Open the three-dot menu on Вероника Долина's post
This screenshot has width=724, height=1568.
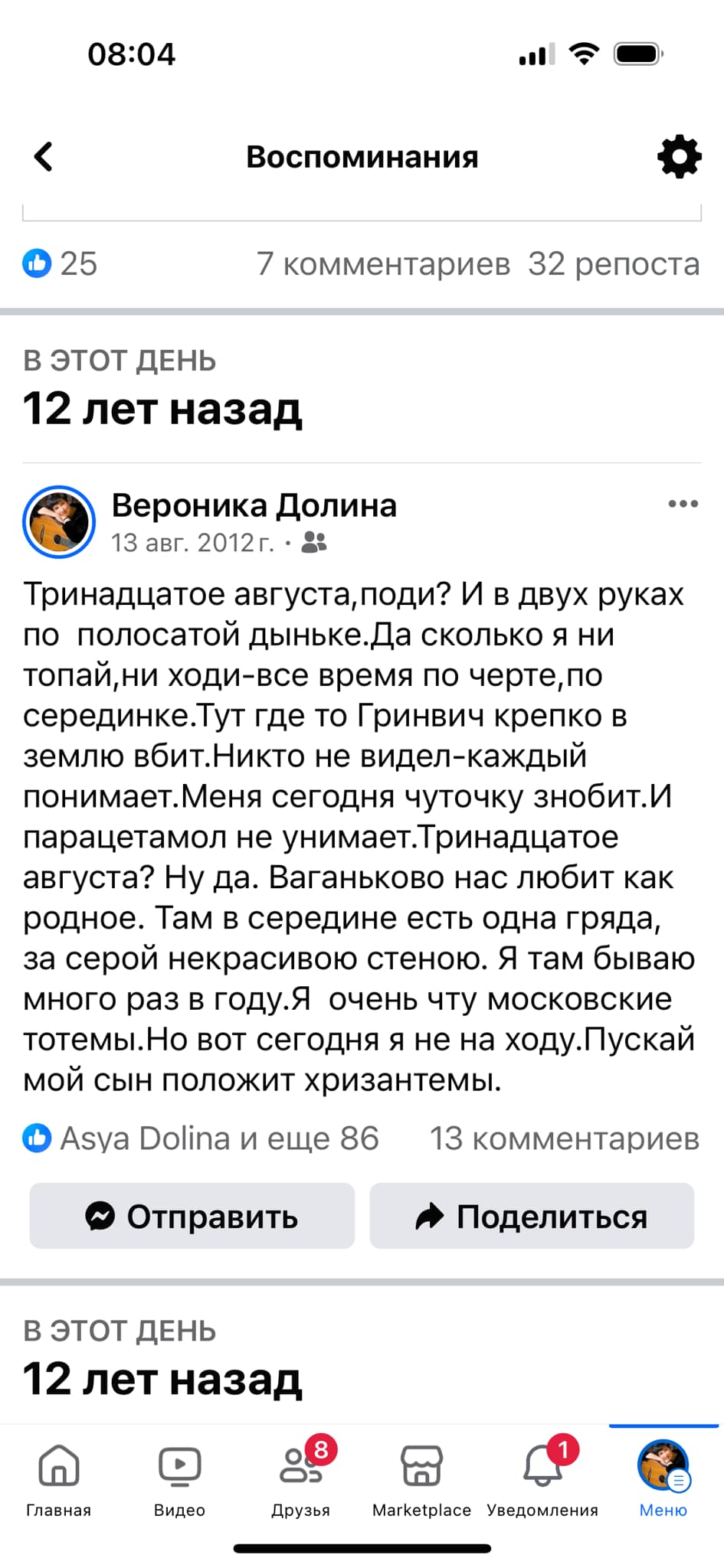point(683,504)
